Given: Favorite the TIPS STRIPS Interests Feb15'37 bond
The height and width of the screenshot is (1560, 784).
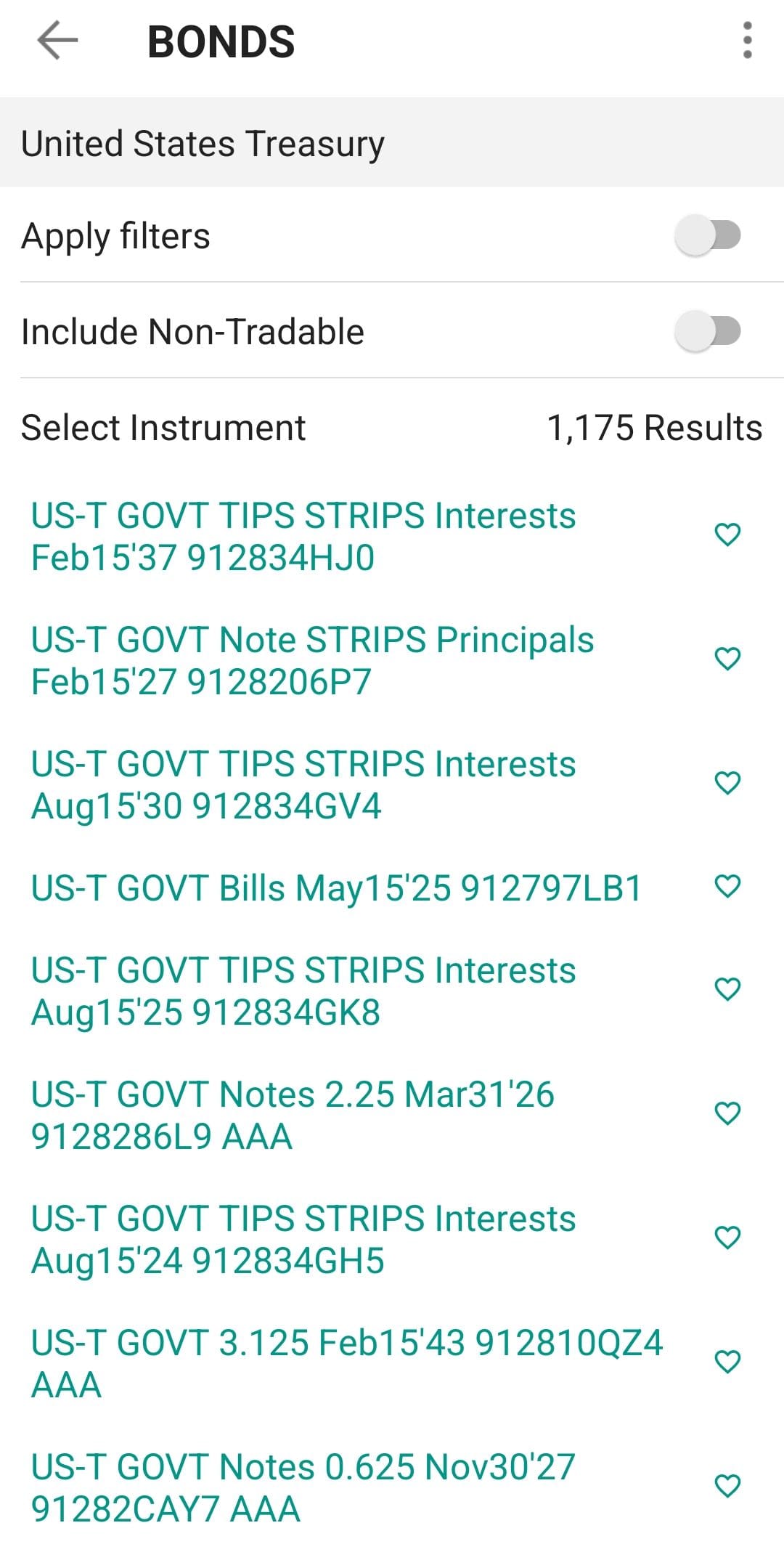Looking at the screenshot, I should coord(728,537).
